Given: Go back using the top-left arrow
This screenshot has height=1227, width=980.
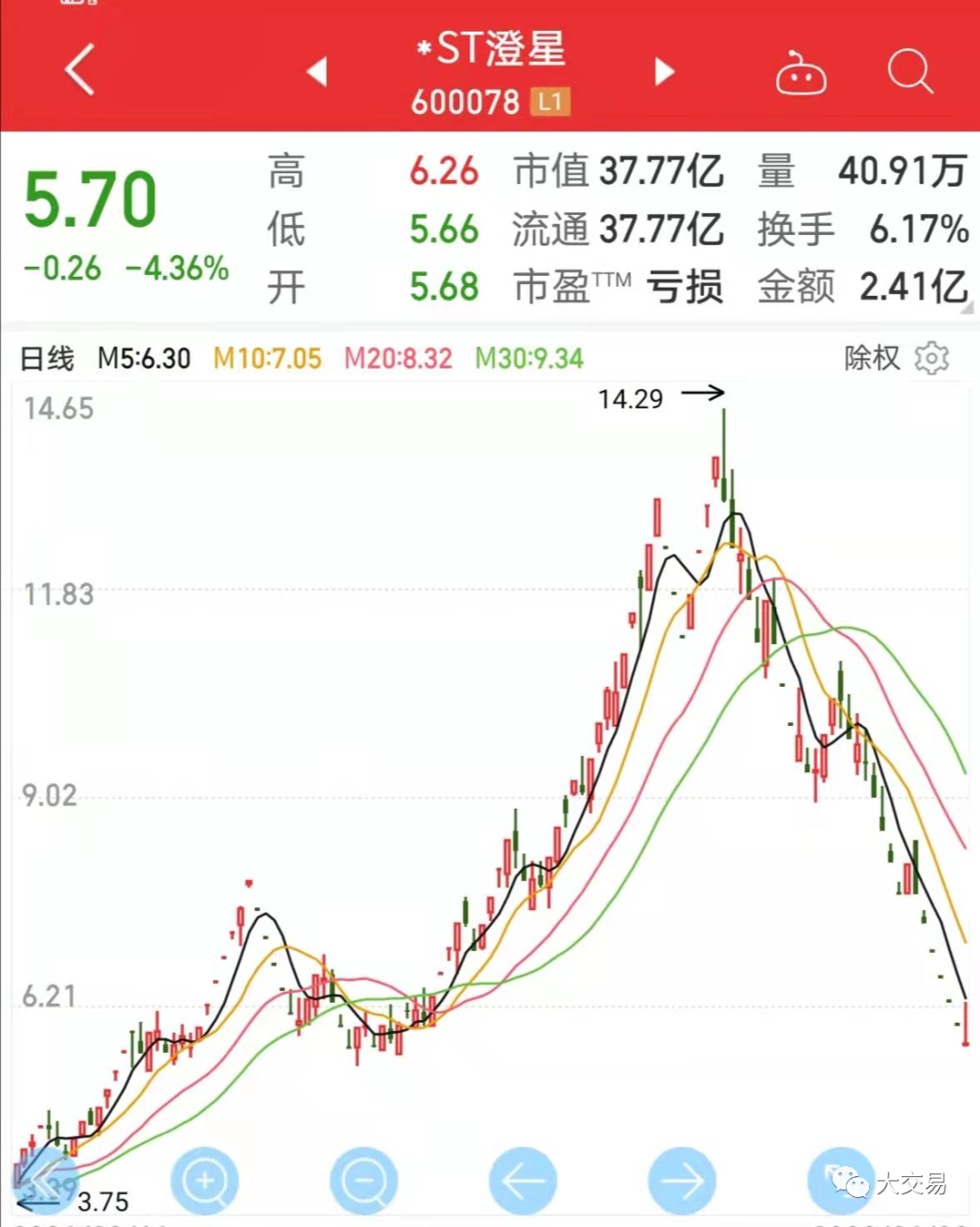Looking at the screenshot, I should pyautogui.click(x=80, y=70).
